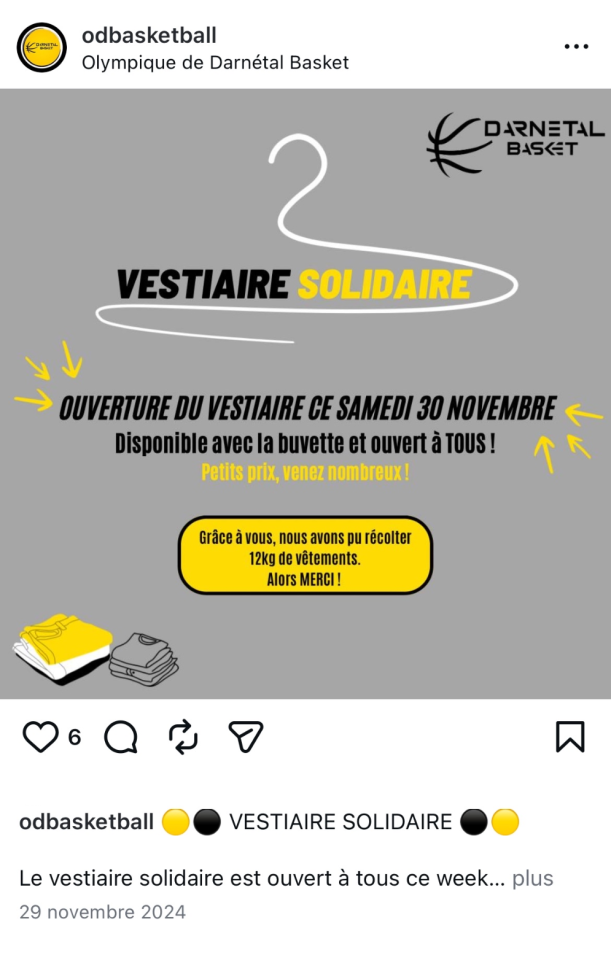611x955 pixels.
Task: Like the Vestiaire Solidaire post
Action: 40,736
